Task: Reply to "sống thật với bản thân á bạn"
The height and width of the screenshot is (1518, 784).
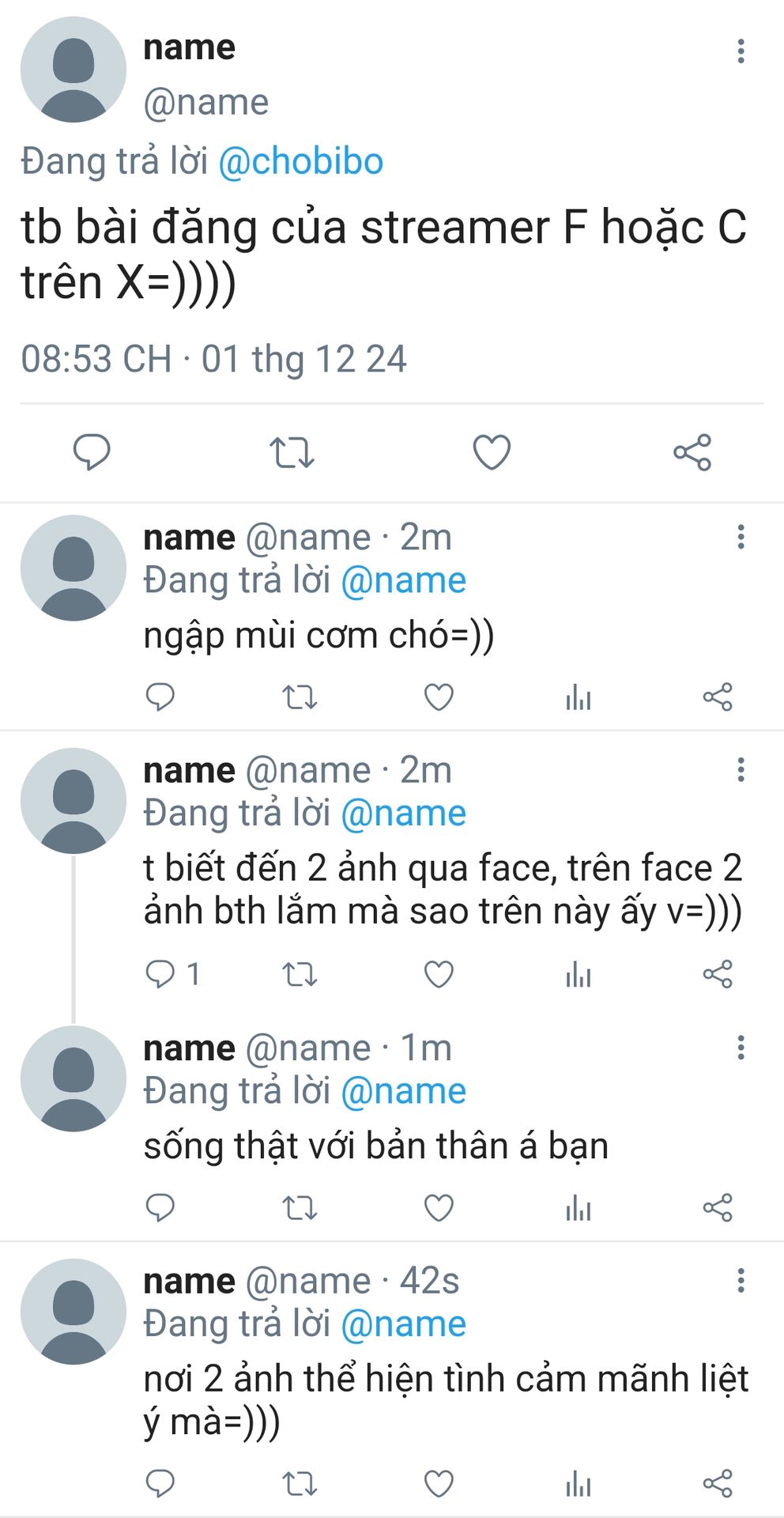Action: (x=160, y=1208)
